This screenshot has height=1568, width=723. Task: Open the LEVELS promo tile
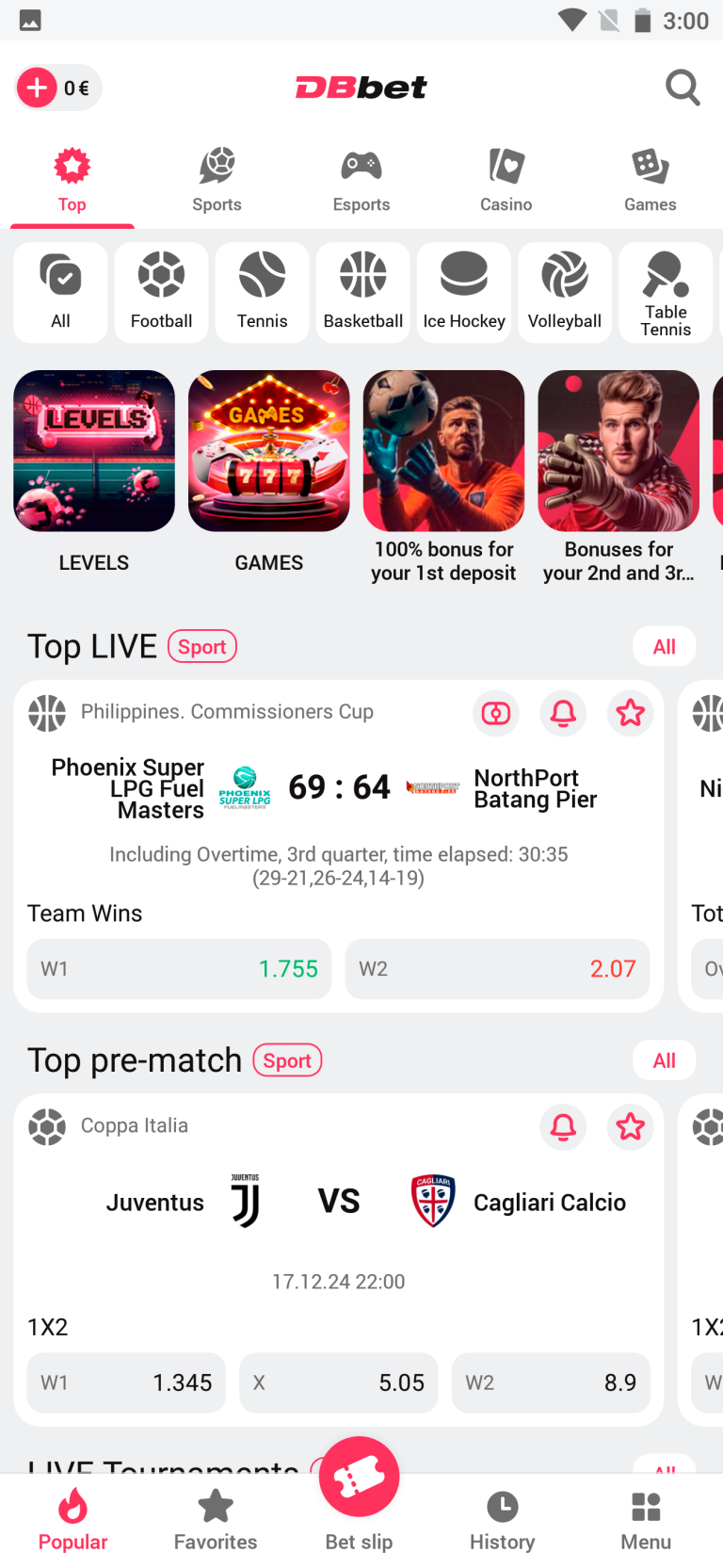pyautogui.click(x=94, y=451)
